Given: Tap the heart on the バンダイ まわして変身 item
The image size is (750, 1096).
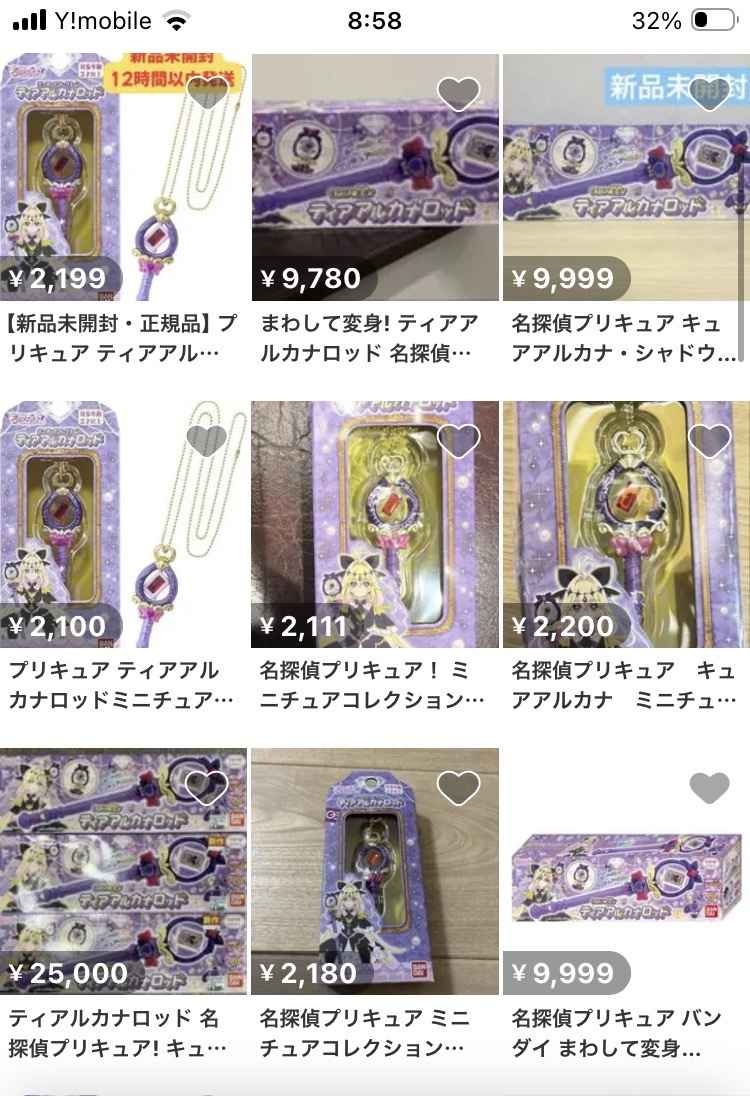Looking at the screenshot, I should [x=710, y=788].
